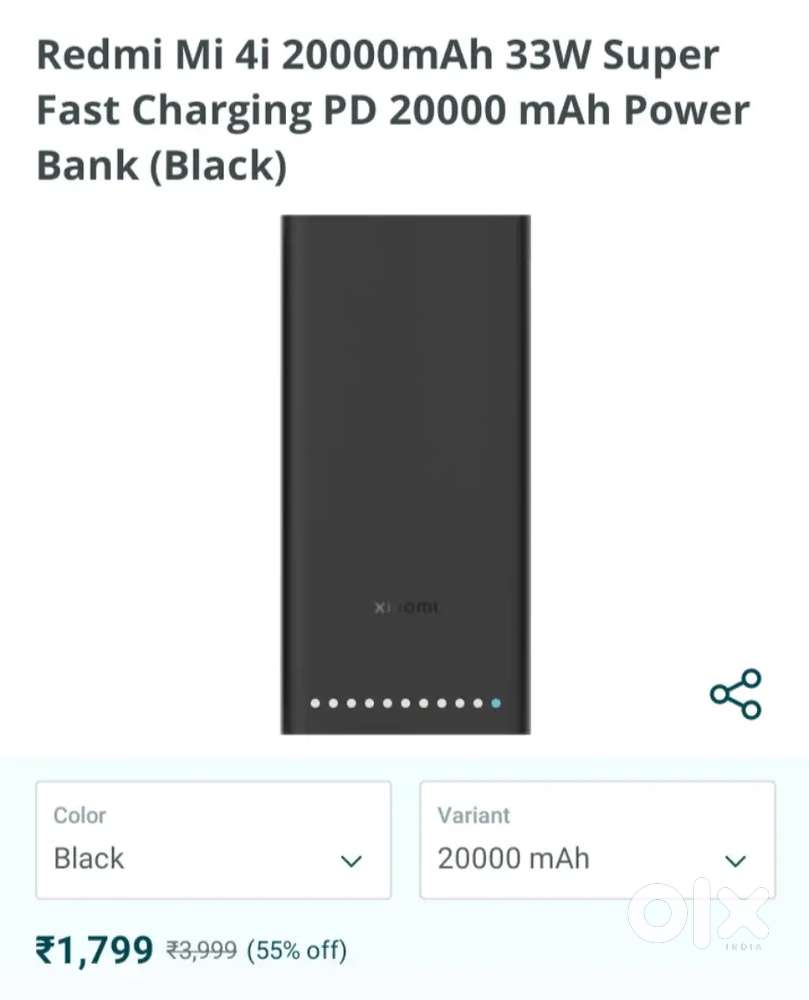
Task: Expand the Variant dropdown showing 20000 mAh
Action: tap(597, 840)
